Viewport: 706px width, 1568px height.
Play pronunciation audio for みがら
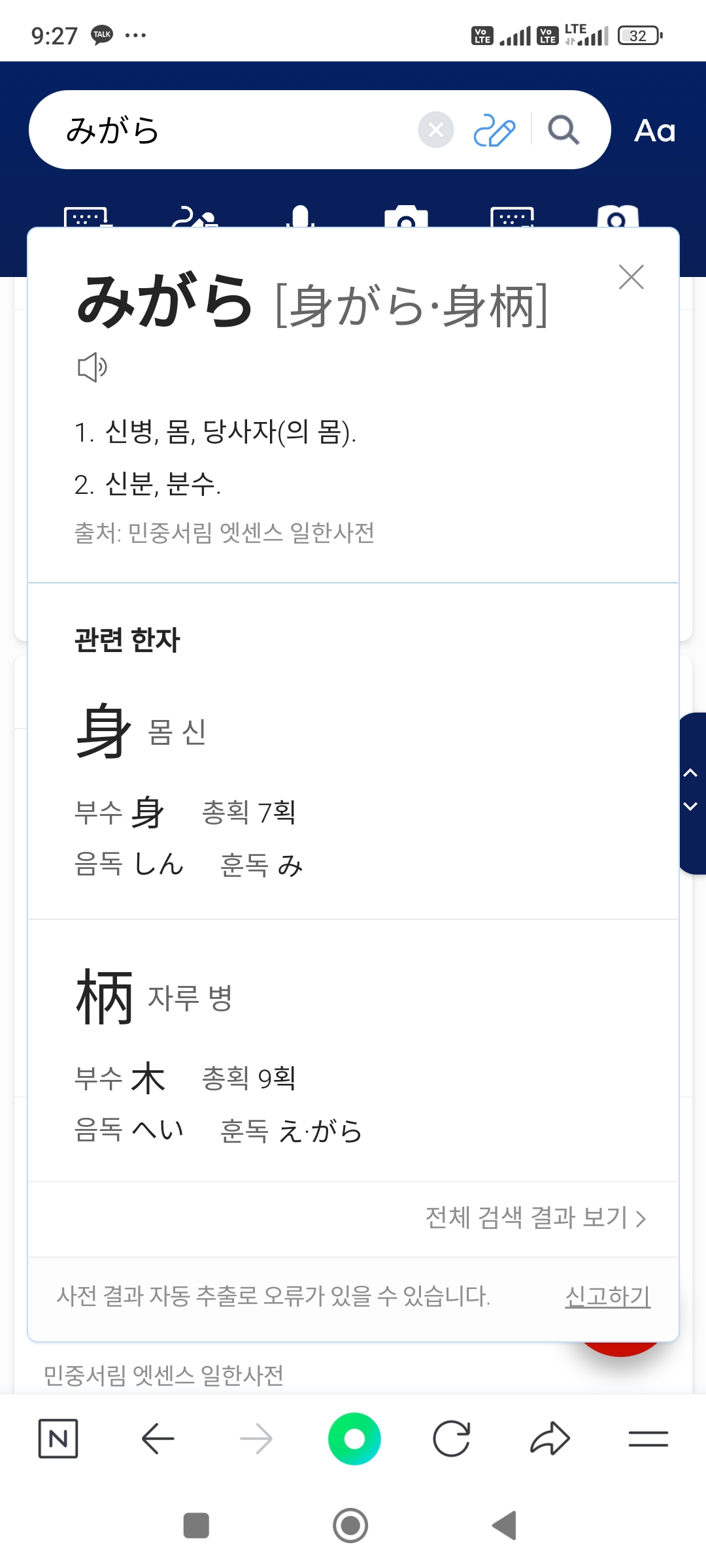[x=92, y=367]
